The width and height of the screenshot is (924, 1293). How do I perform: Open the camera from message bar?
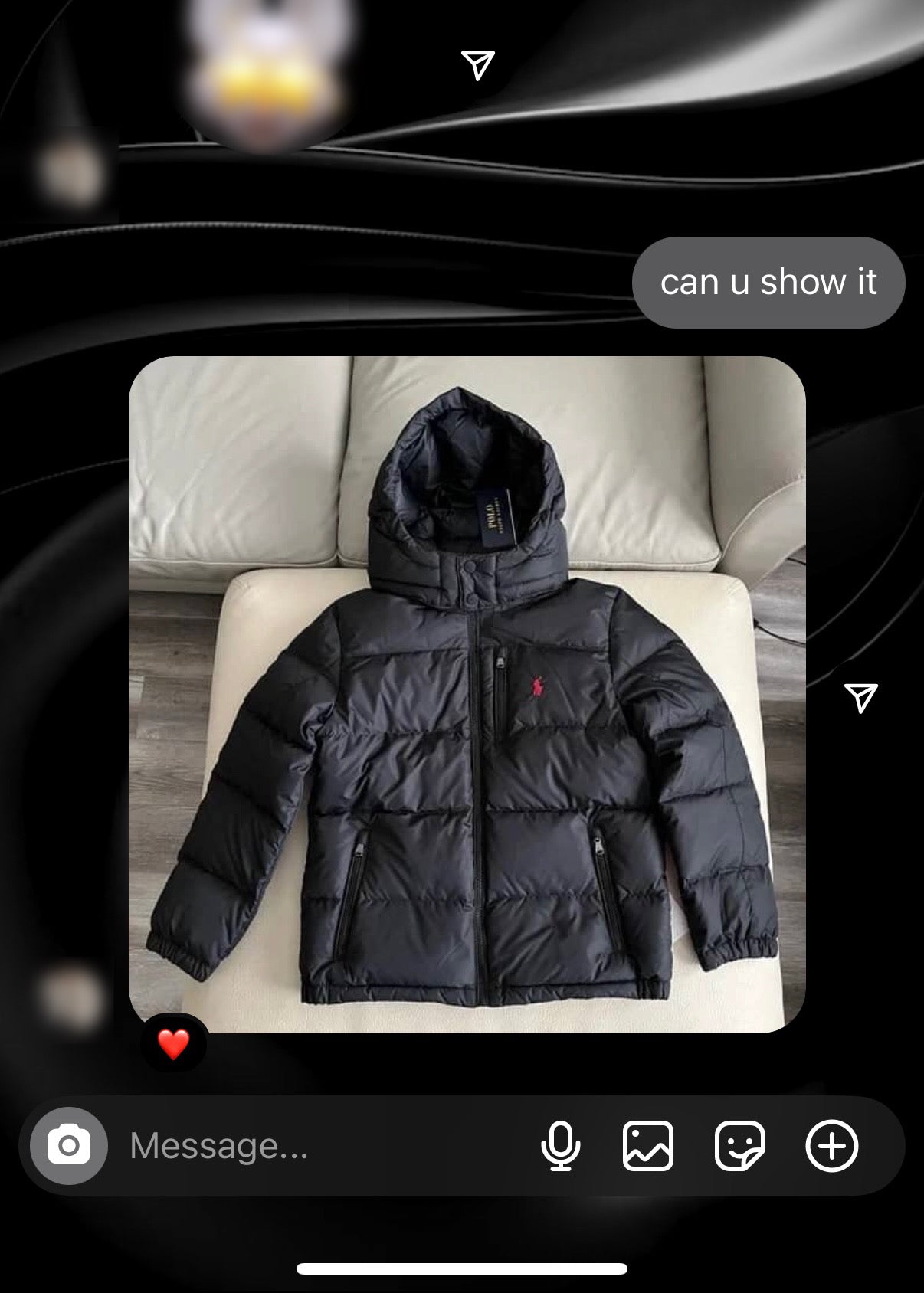pos(69,1146)
